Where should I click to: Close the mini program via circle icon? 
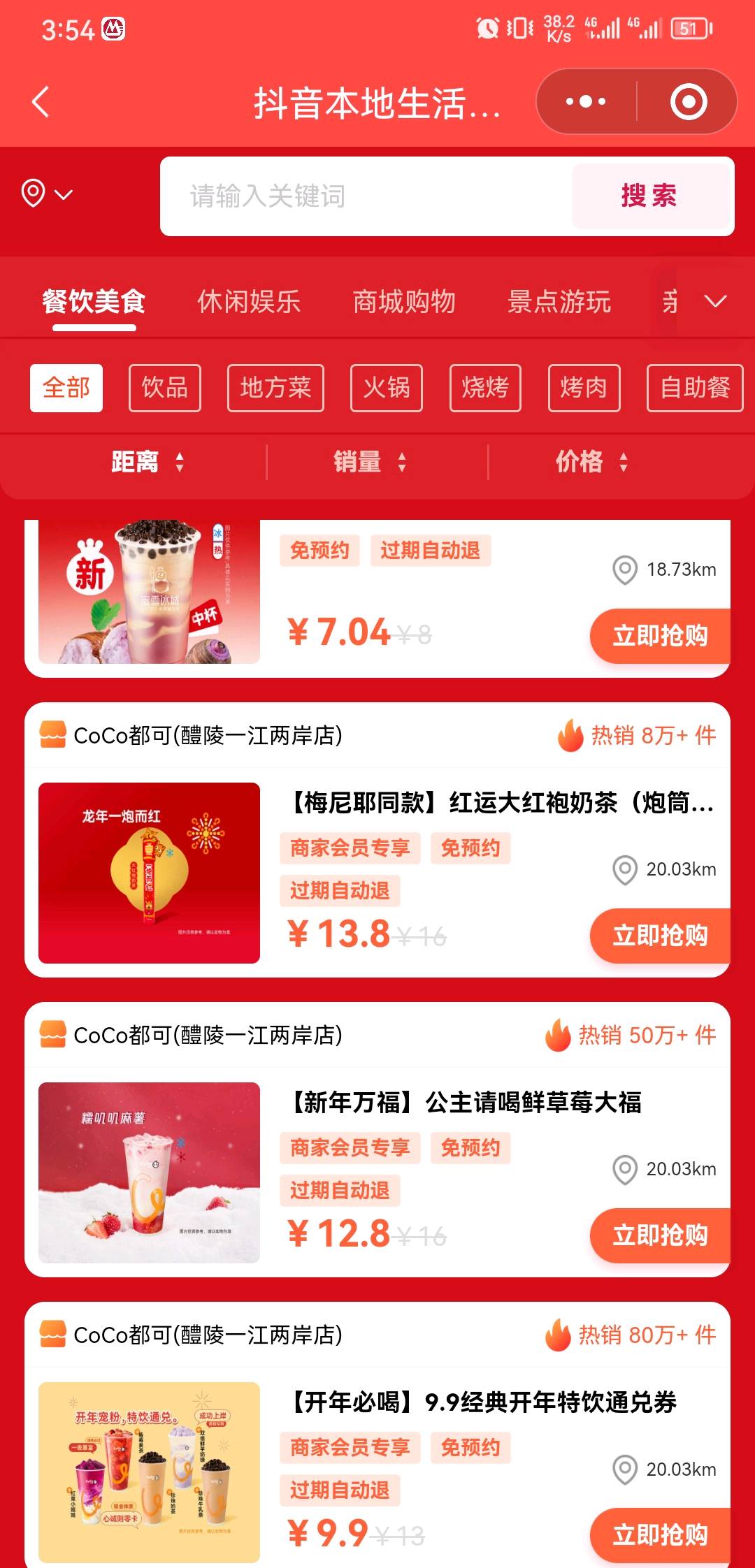tap(688, 102)
